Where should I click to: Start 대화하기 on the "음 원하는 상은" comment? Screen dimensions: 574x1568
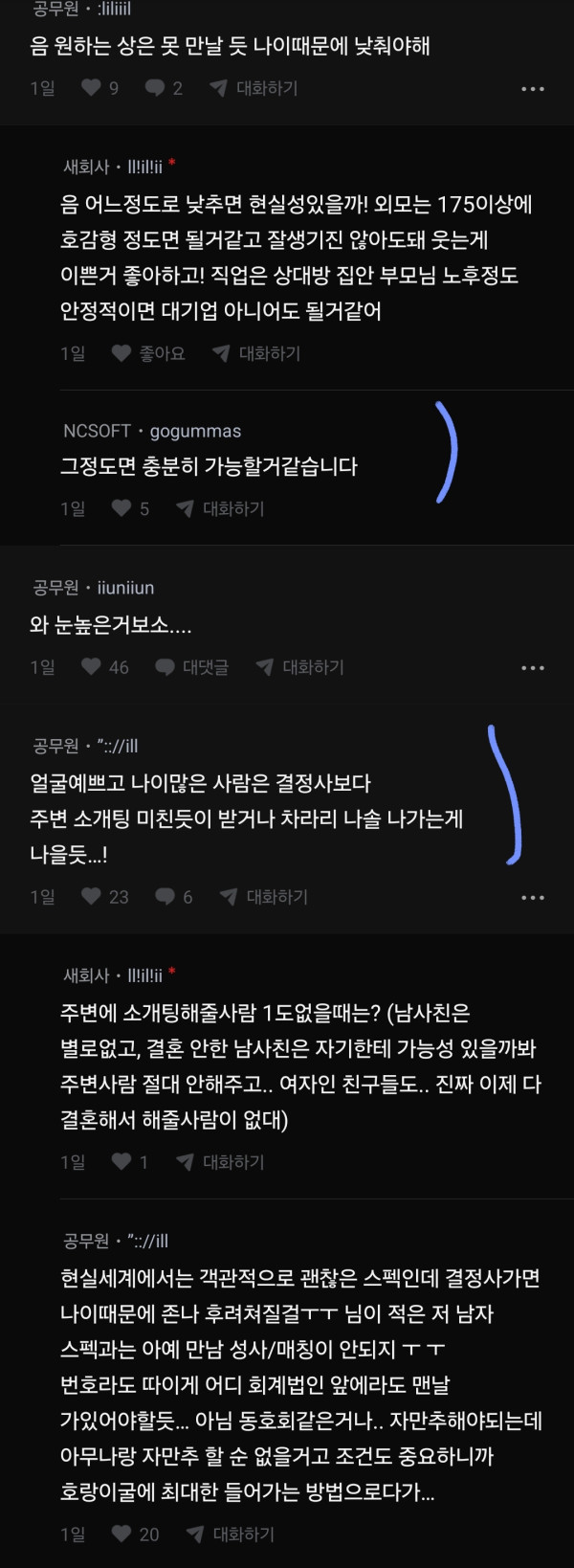click(x=254, y=88)
